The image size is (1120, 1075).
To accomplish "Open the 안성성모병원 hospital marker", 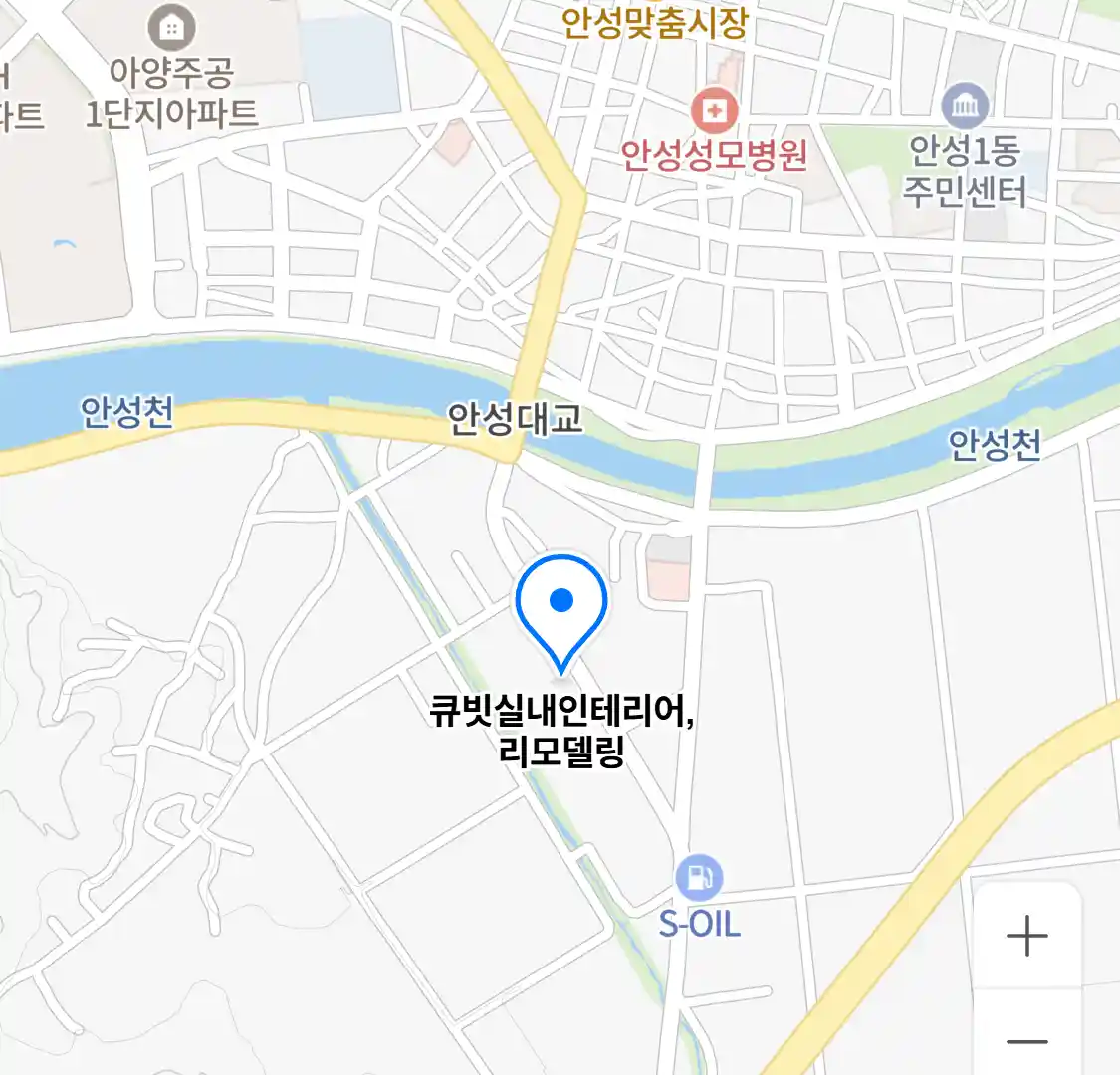I will point(714,110).
